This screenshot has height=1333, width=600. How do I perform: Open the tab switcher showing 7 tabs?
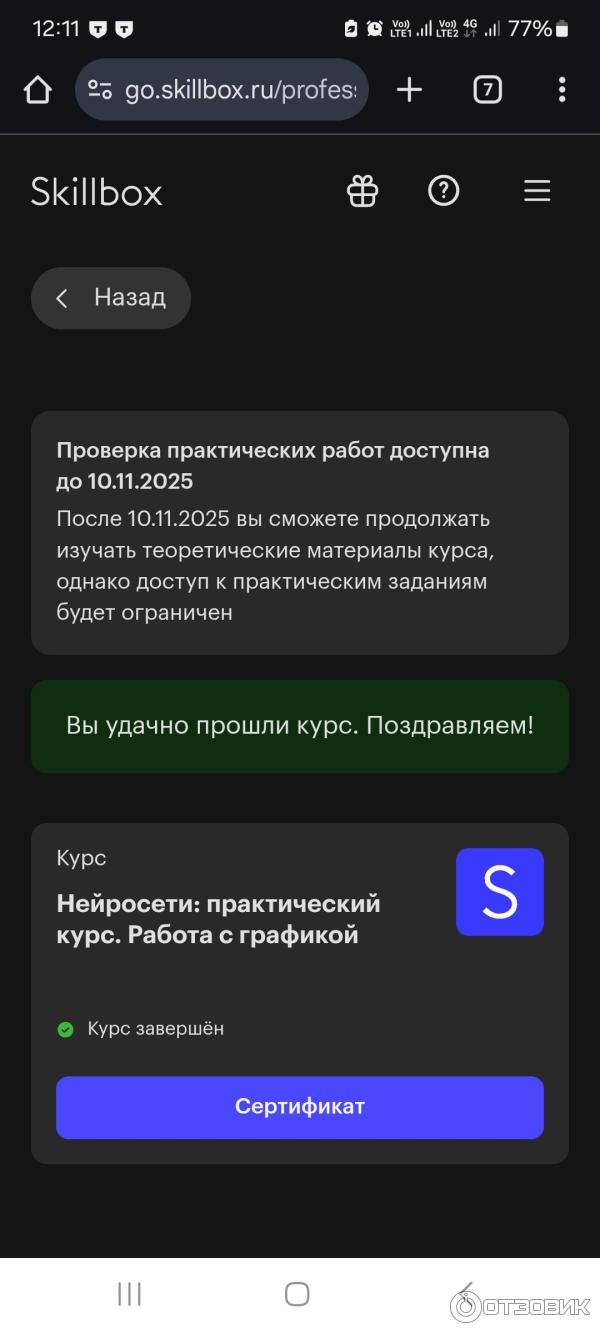(x=487, y=91)
